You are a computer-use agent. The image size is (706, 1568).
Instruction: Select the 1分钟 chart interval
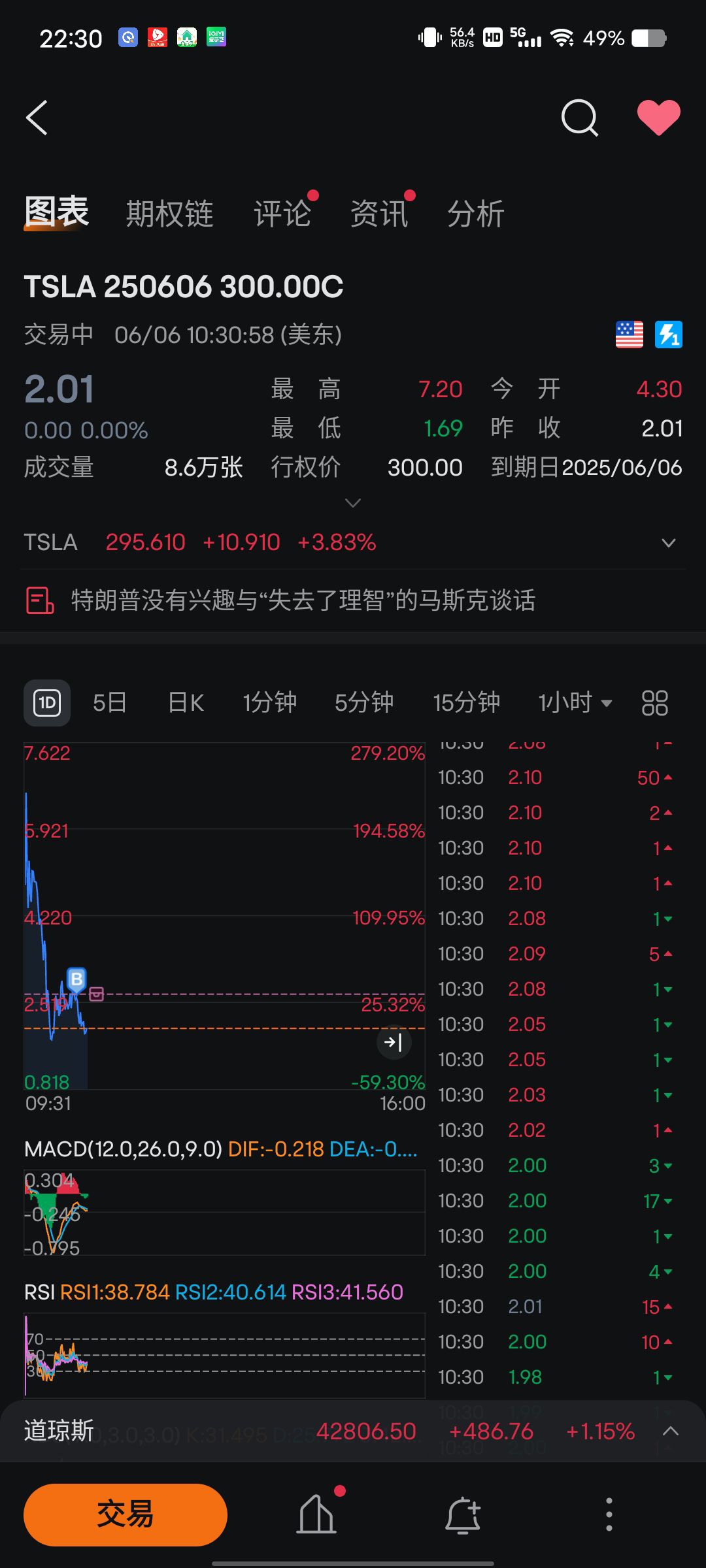tap(269, 703)
